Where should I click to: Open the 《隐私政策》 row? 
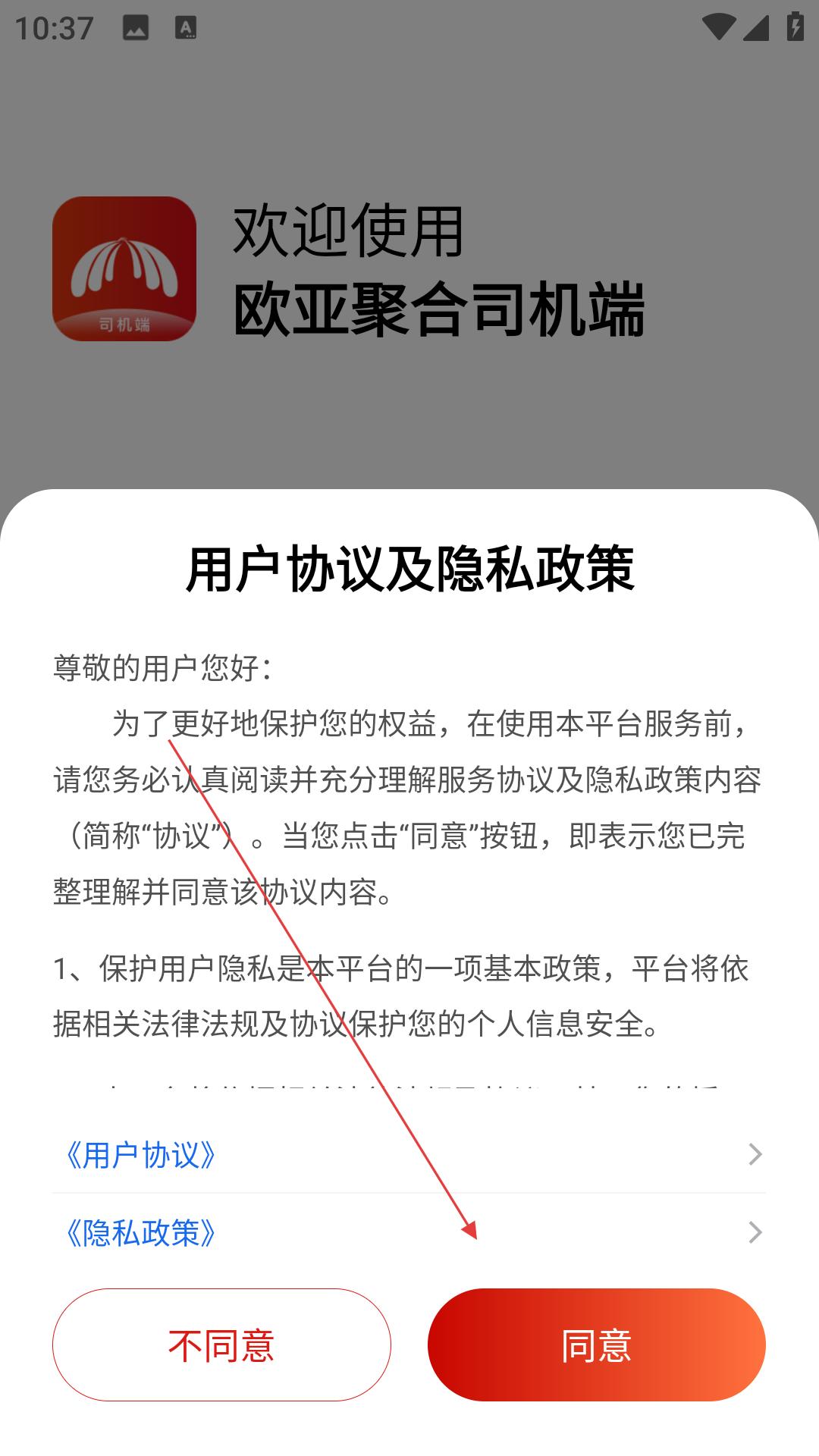pos(409,1232)
